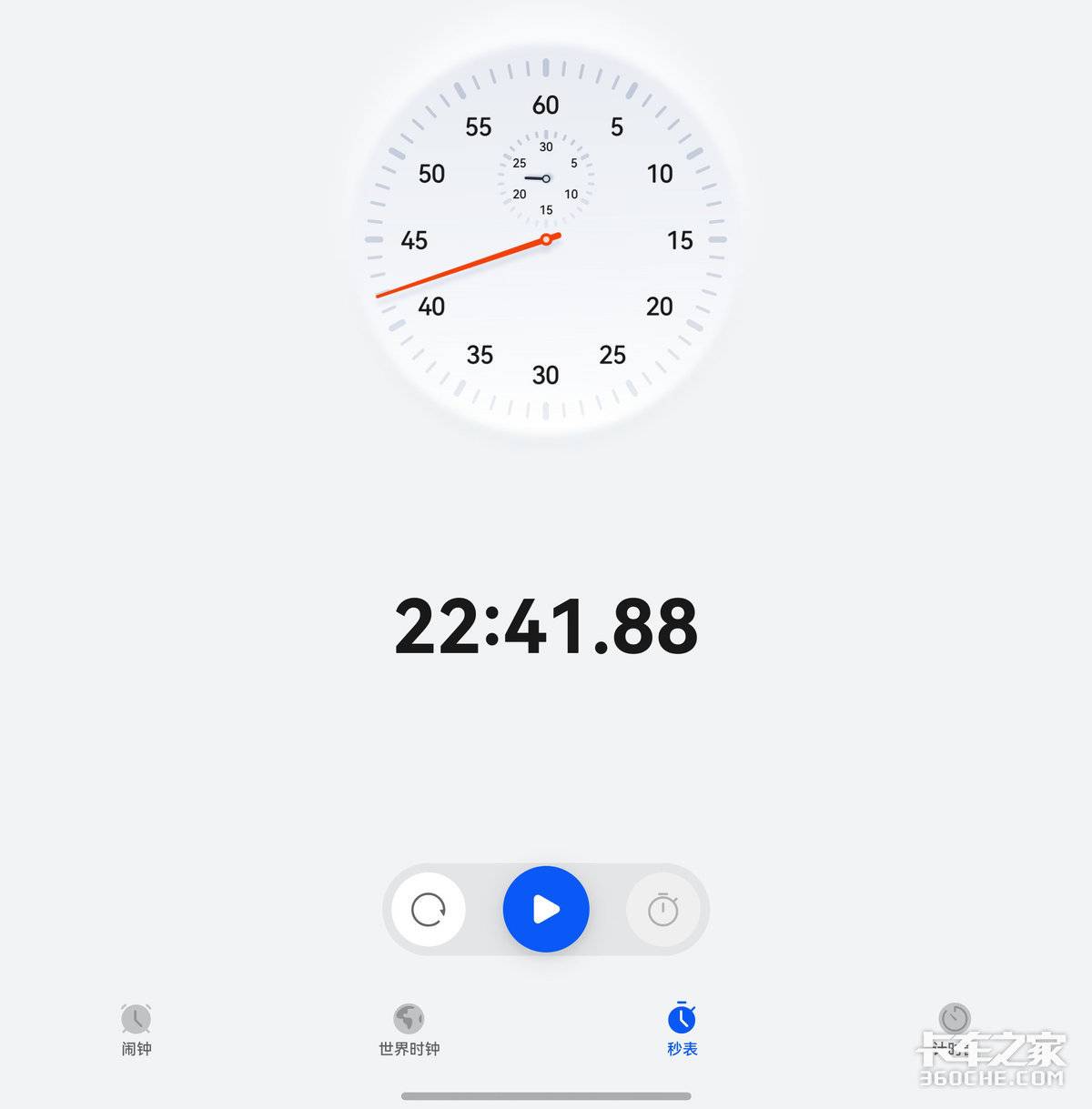Open the 世界时钟 tab

point(409,1029)
